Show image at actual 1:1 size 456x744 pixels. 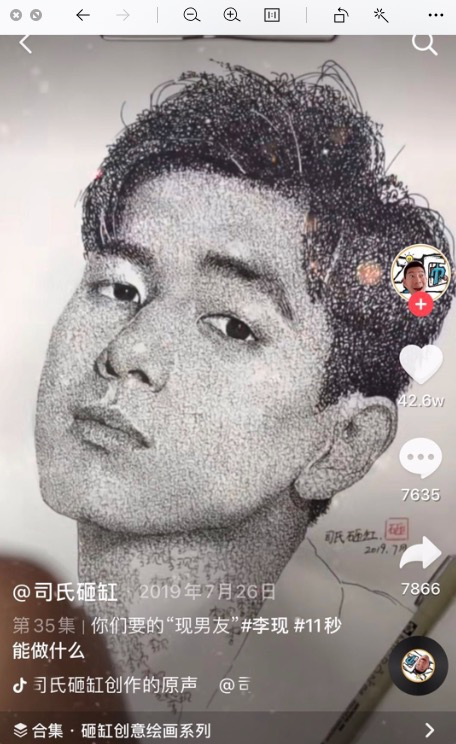point(271,16)
